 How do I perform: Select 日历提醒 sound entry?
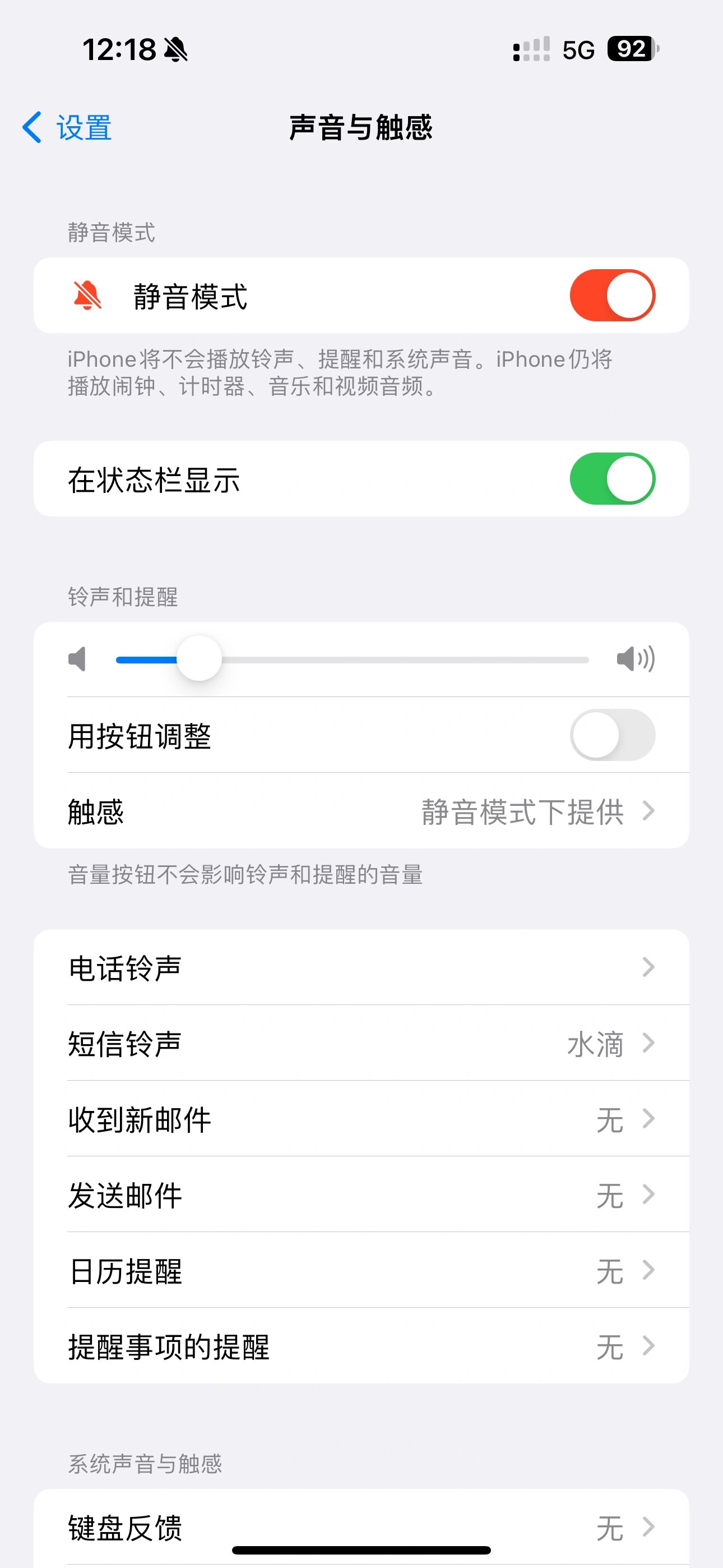[x=361, y=1272]
